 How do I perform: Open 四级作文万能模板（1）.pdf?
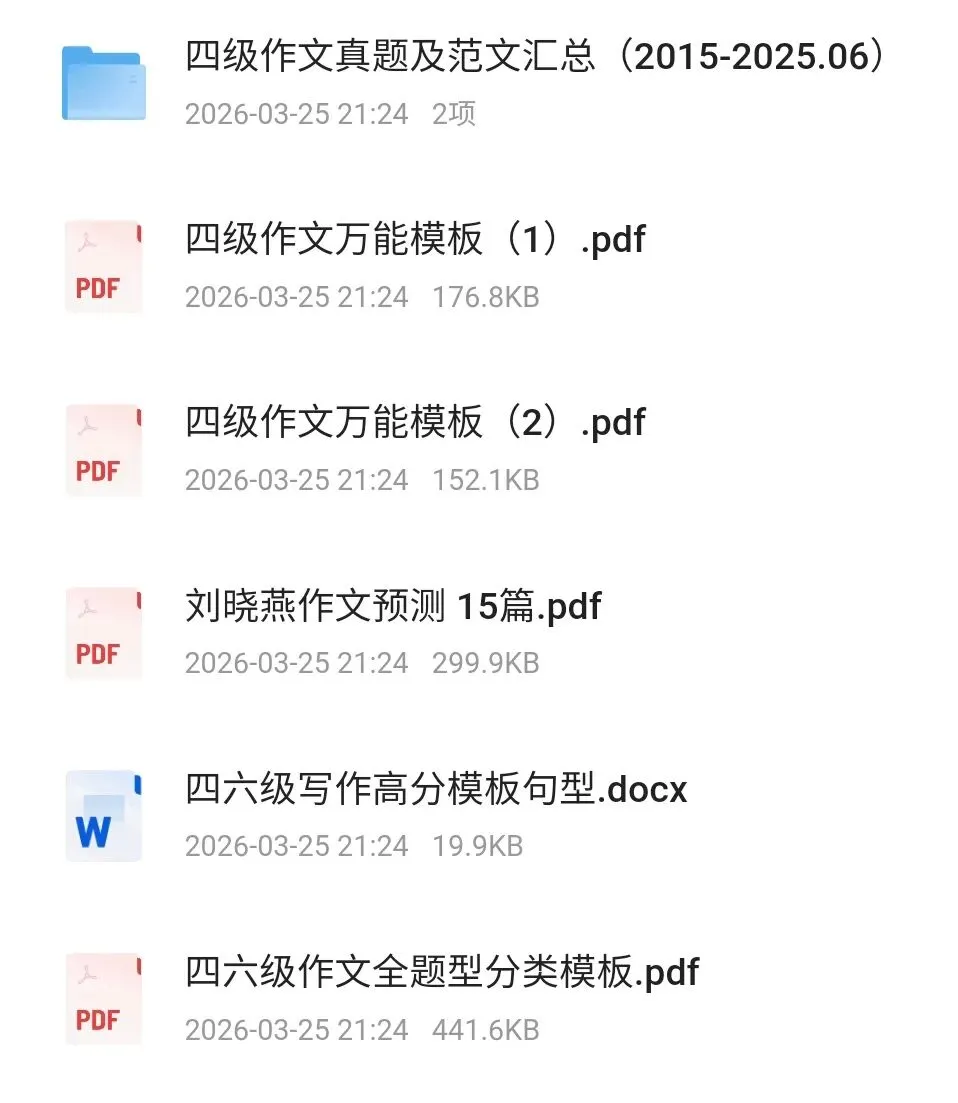(x=479, y=267)
